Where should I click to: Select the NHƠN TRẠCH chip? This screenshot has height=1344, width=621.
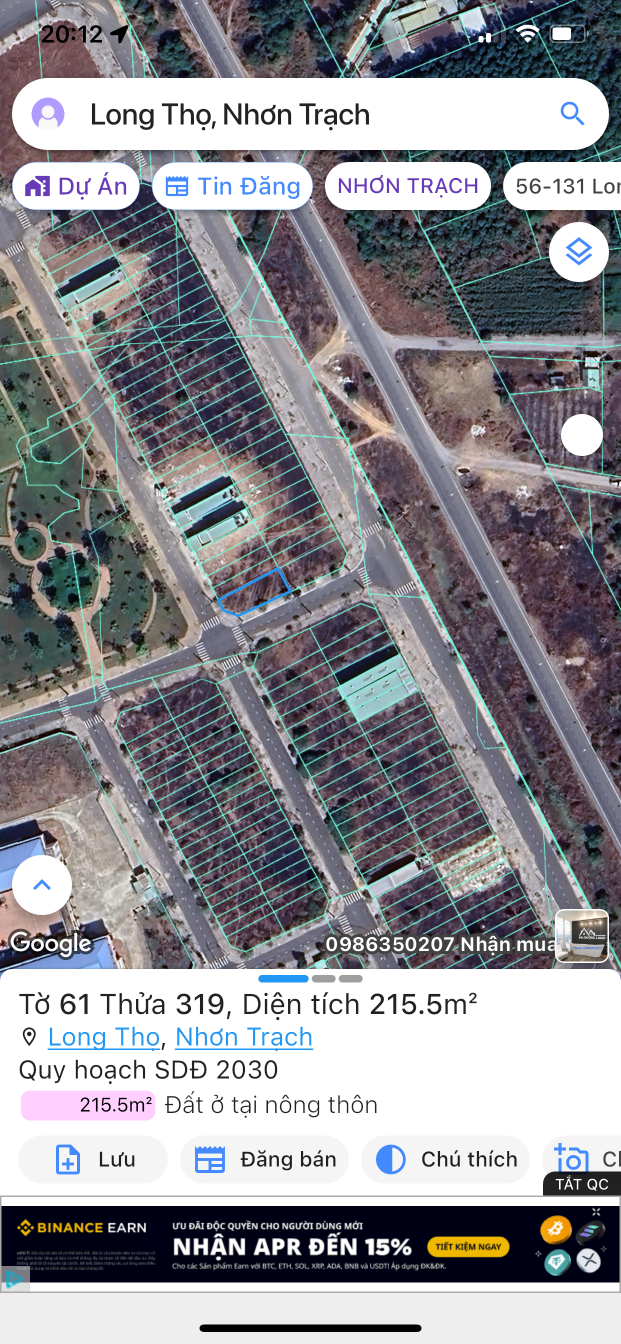point(408,186)
